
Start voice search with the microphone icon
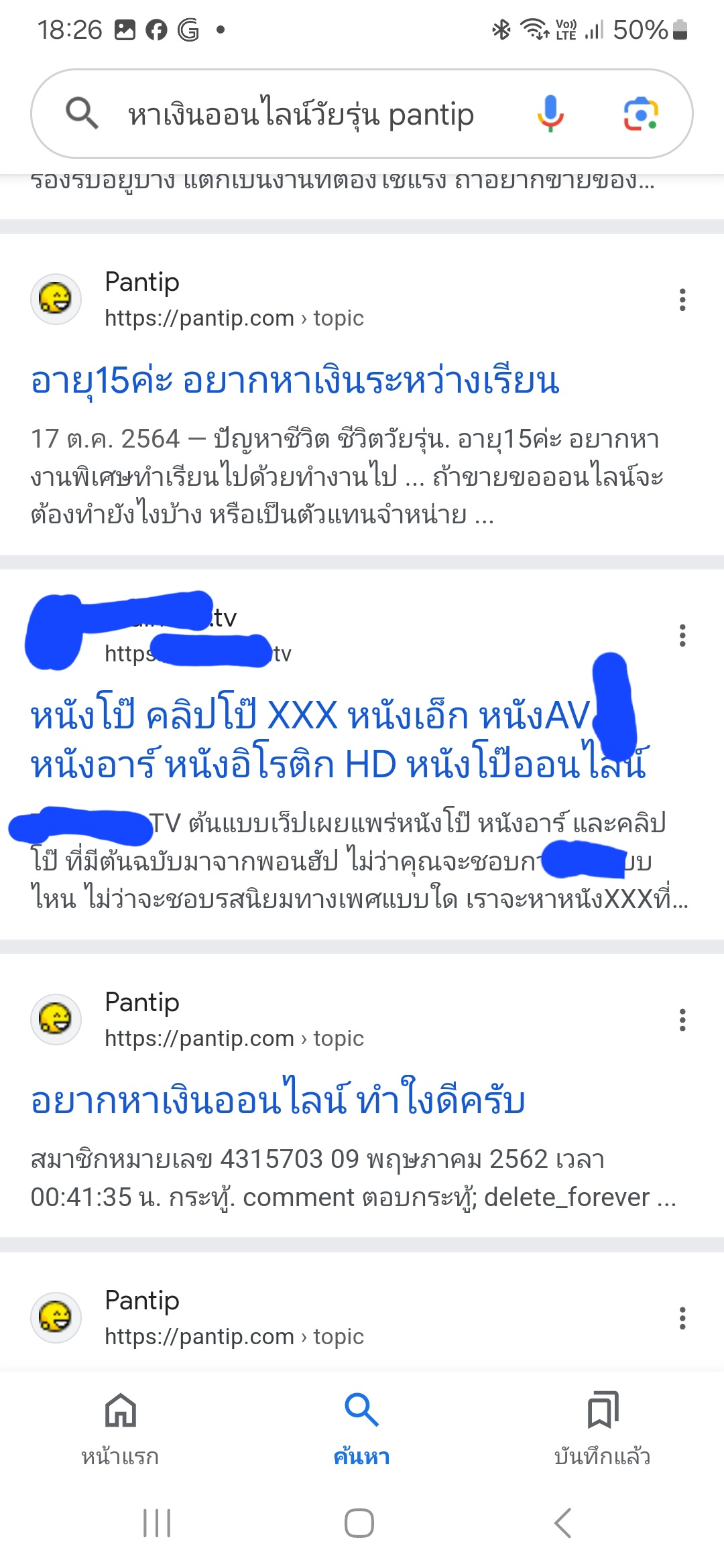550,113
